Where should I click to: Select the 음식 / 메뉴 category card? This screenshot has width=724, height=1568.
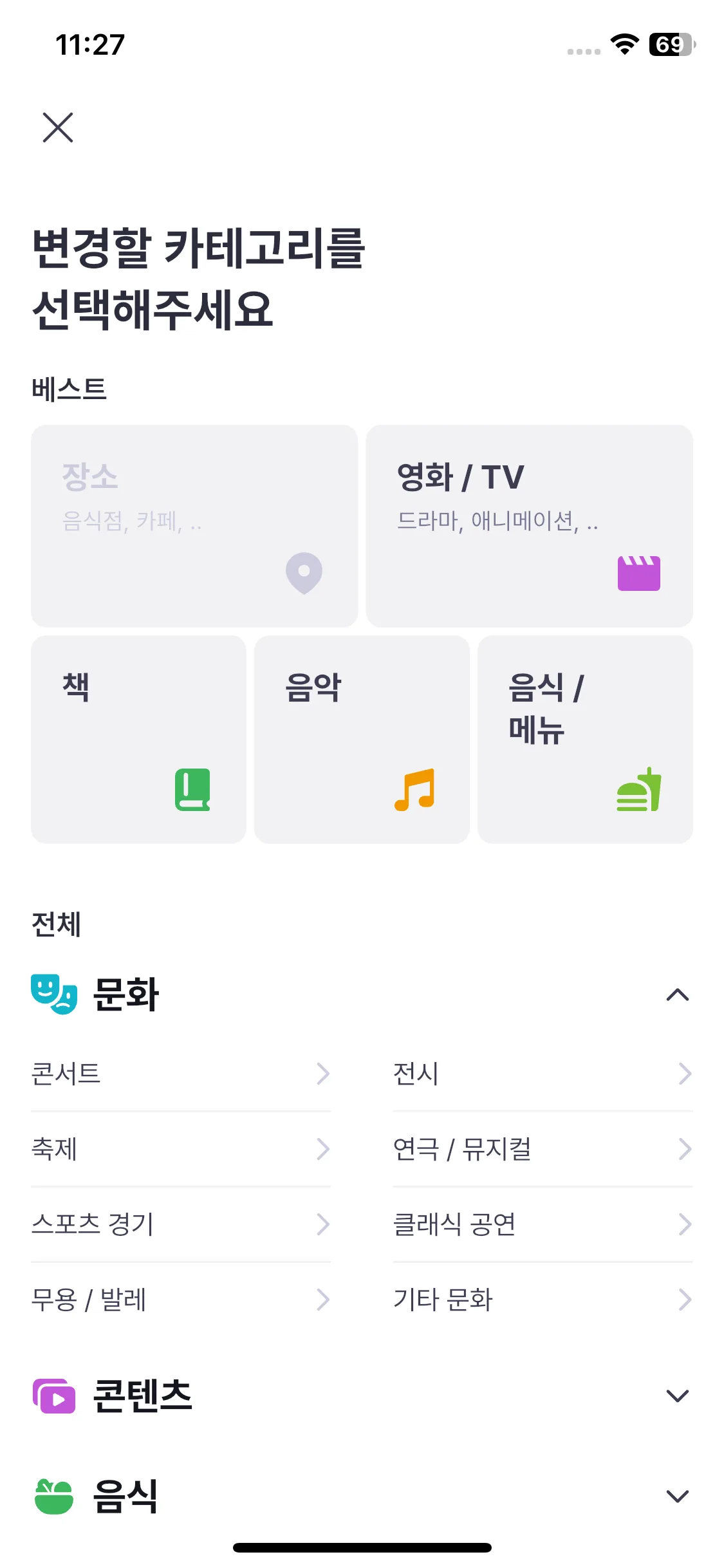(584, 739)
